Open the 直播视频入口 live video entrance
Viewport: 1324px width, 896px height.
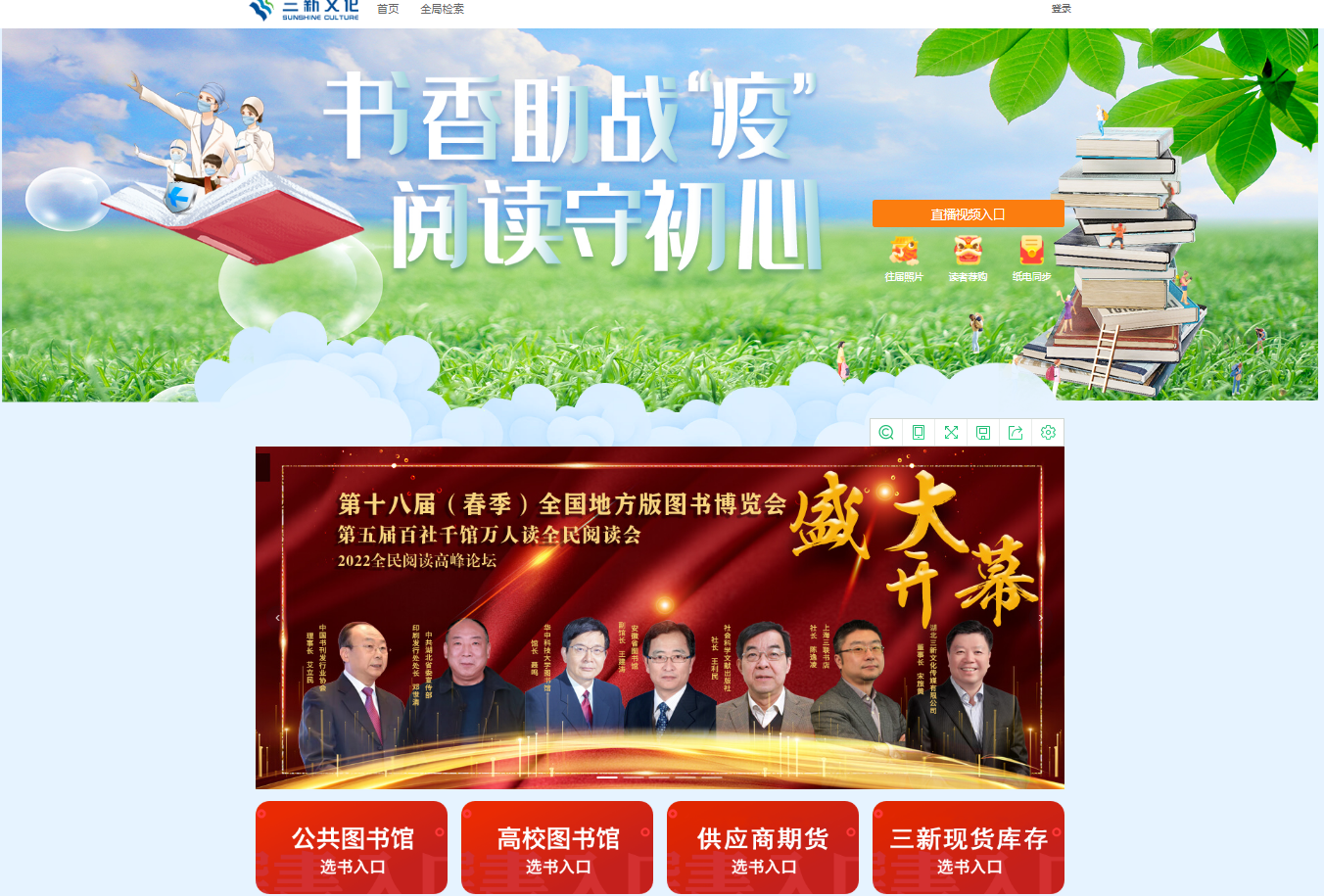[x=968, y=213]
